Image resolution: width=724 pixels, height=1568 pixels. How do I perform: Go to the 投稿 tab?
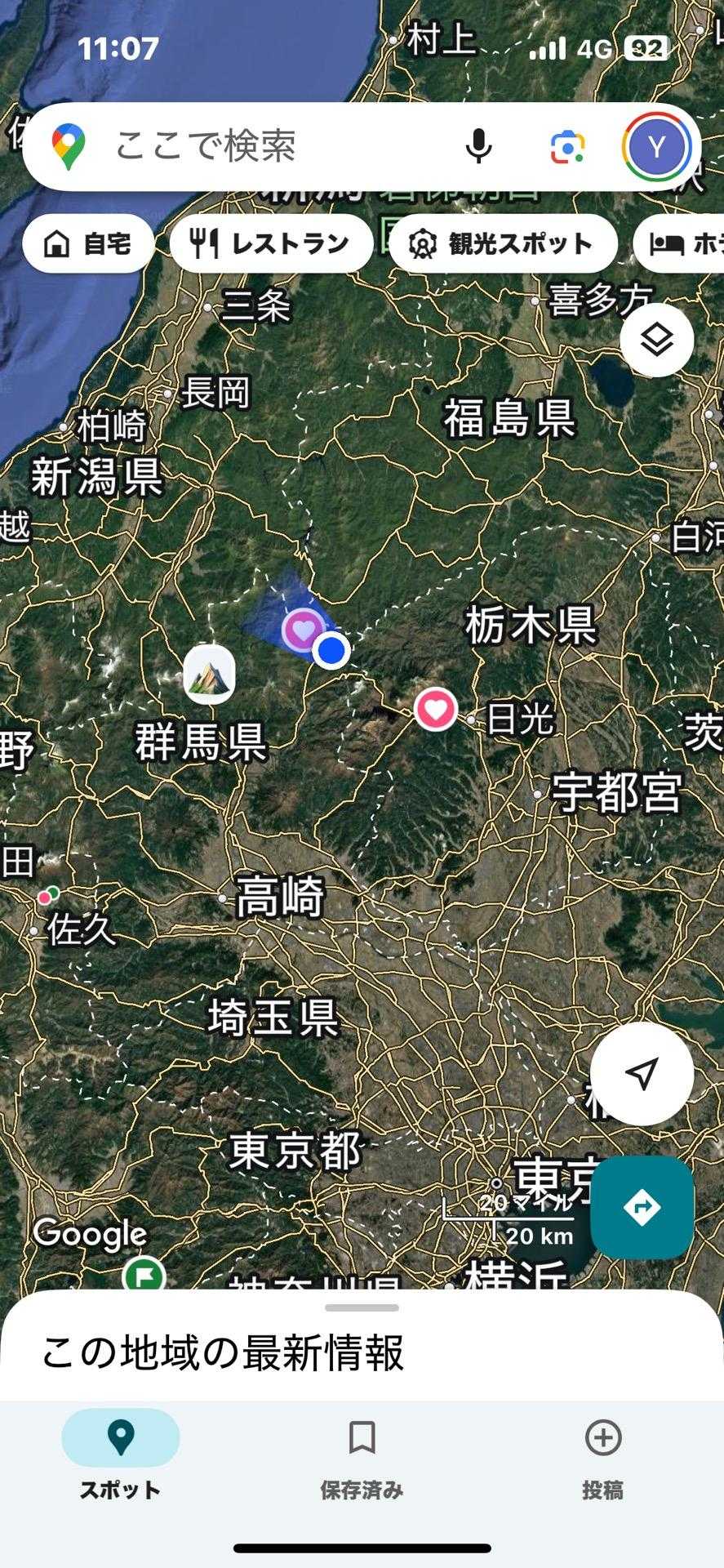click(602, 1459)
